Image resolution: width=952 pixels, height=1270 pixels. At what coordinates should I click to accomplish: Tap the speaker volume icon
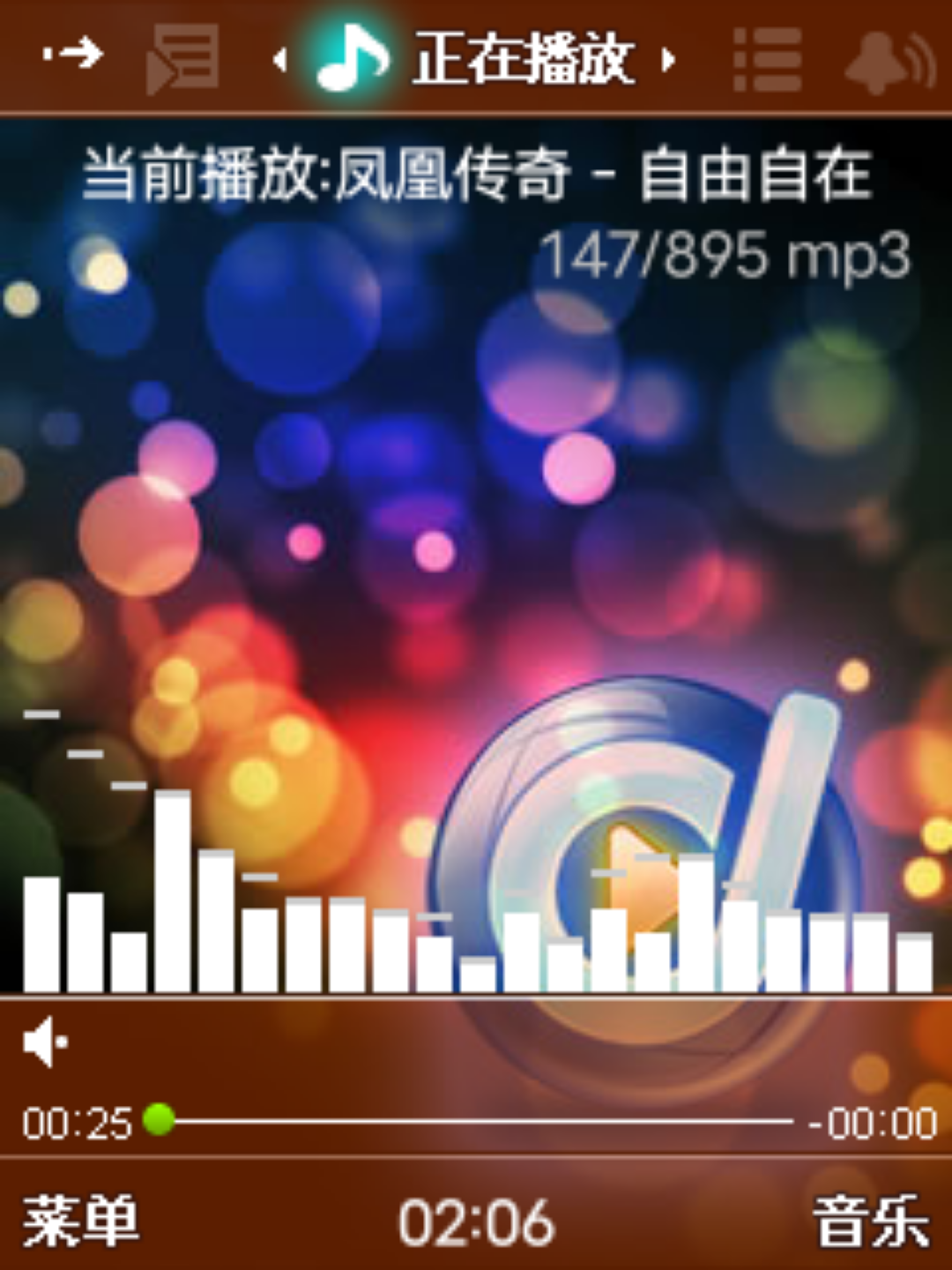click(x=46, y=1042)
